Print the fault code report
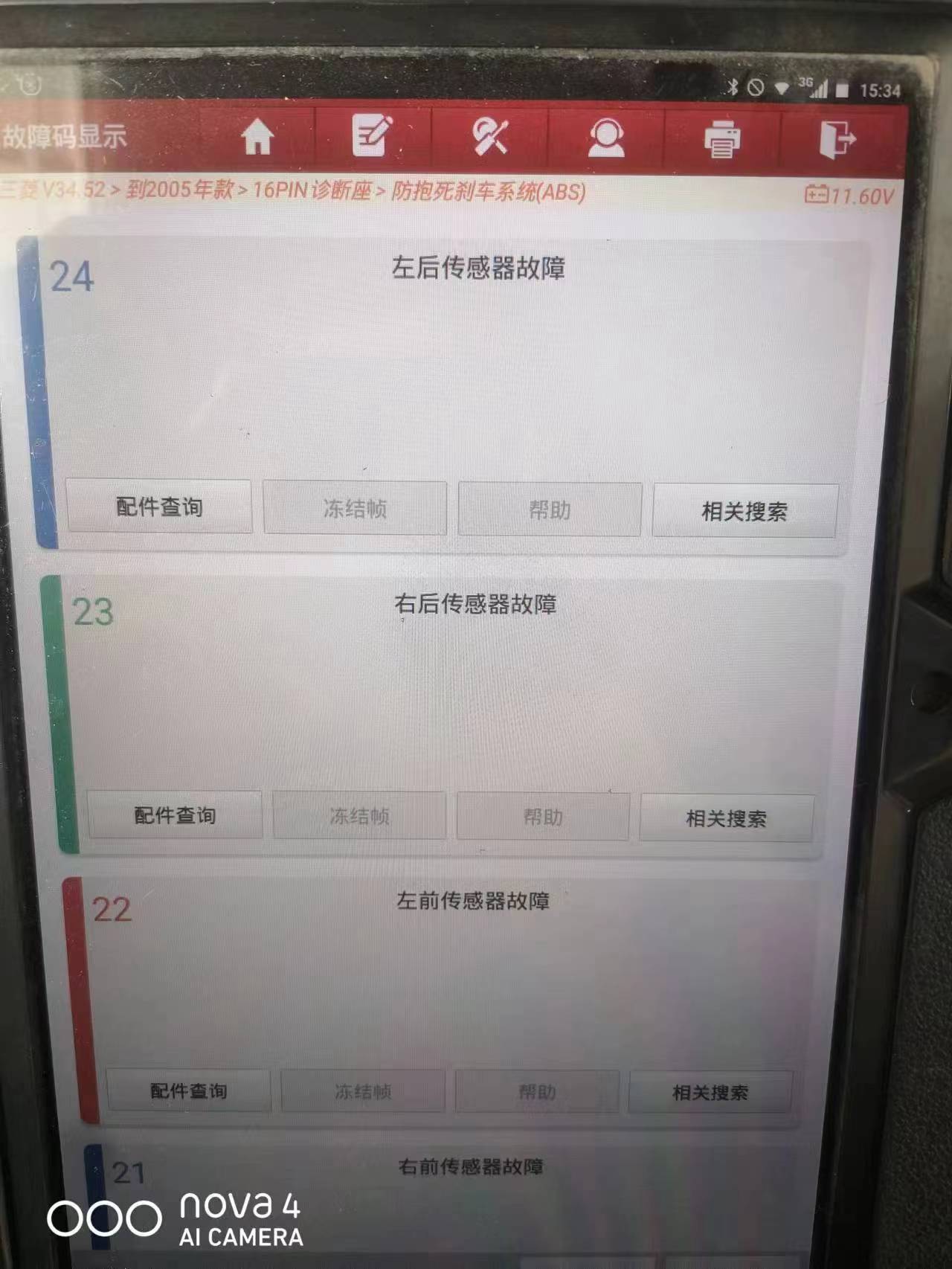This screenshot has width=952, height=1269. tap(721, 140)
